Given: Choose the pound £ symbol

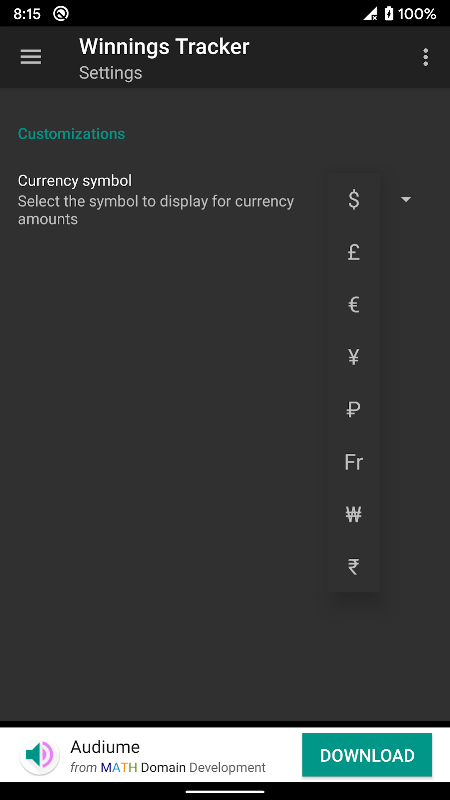Looking at the screenshot, I should click(x=354, y=252).
